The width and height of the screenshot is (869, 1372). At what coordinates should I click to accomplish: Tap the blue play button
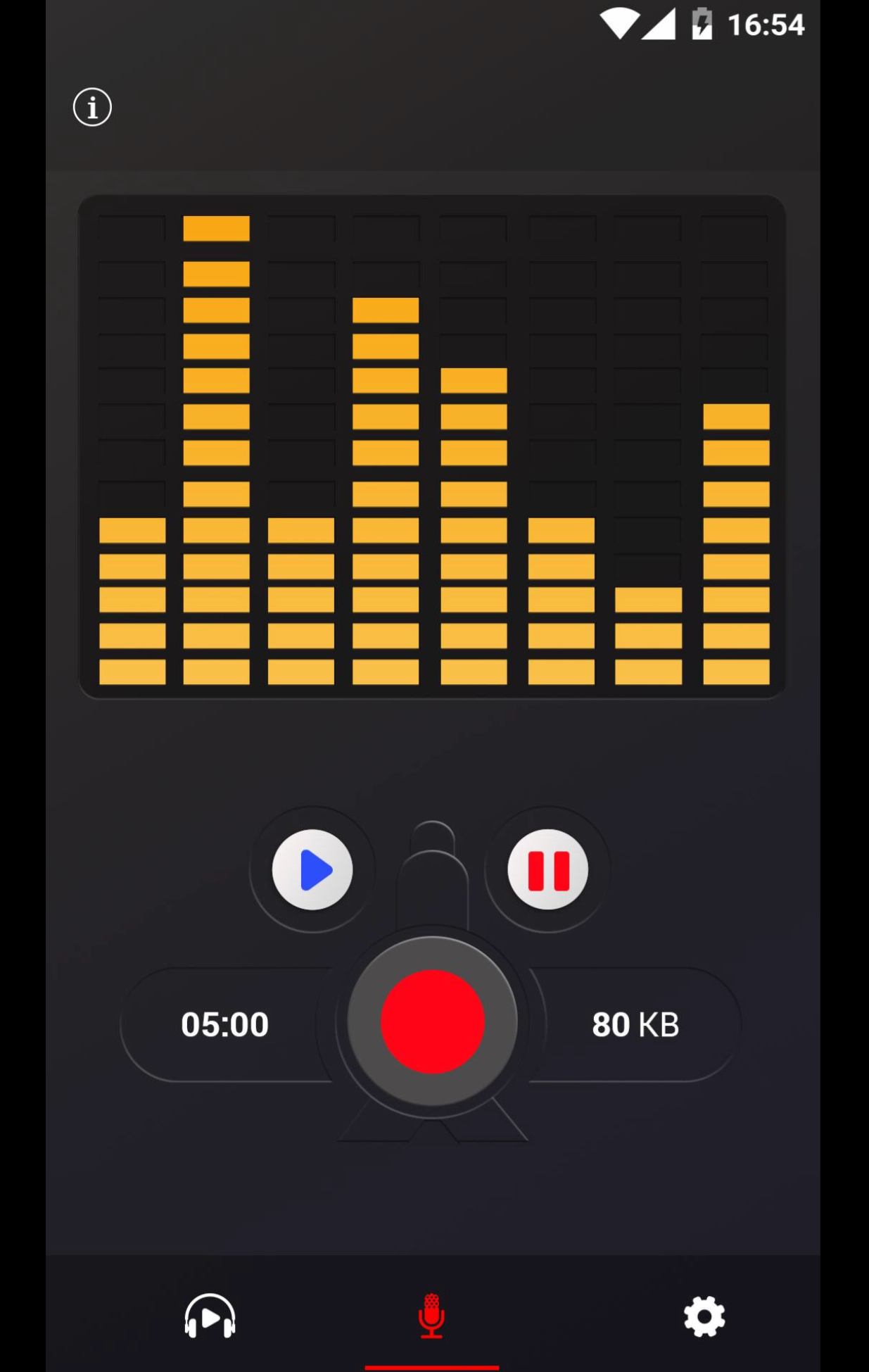(x=312, y=870)
